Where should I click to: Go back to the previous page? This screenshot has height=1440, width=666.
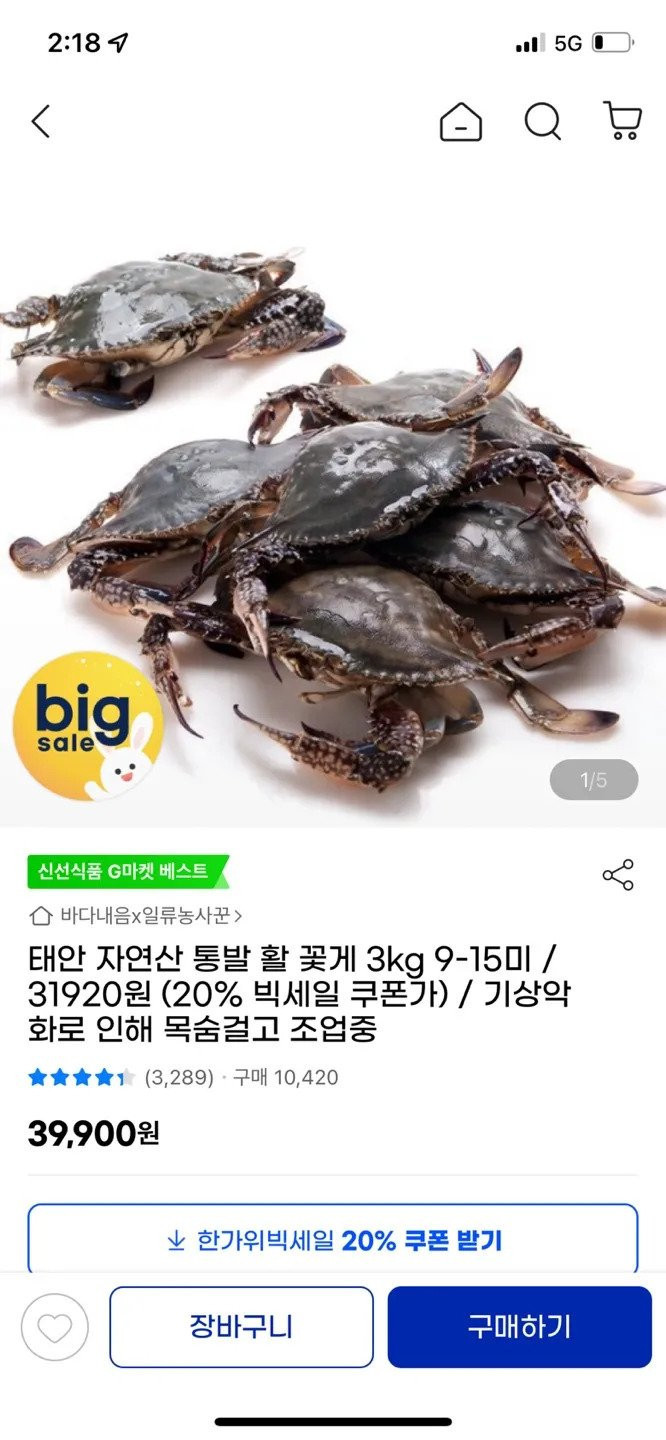click(x=41, y=122)
